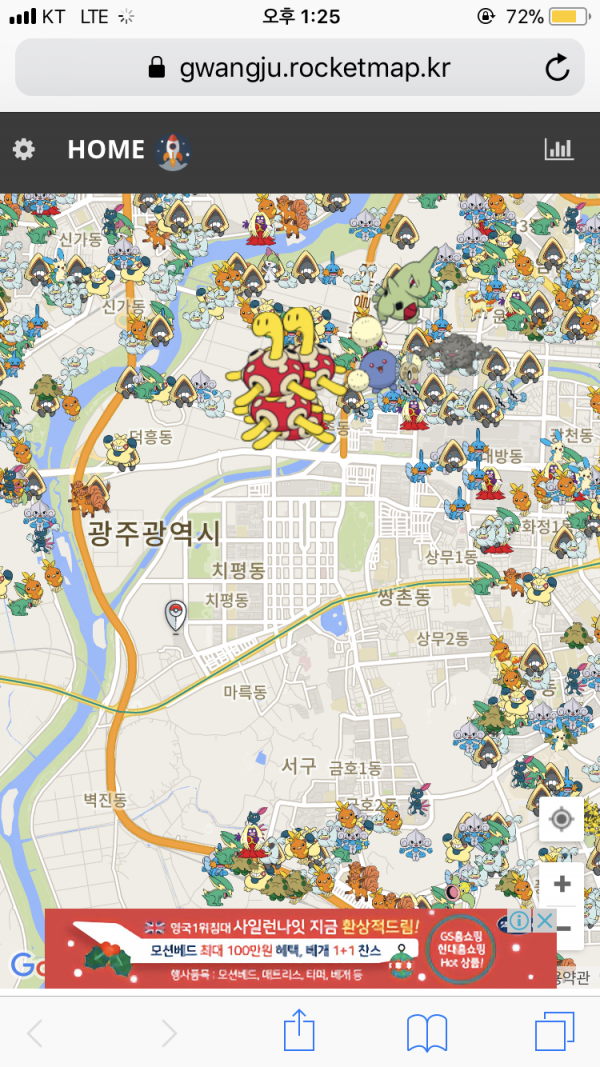Open the Safari share sheet
Image resolution: width=600 pixels, height=1067 pixels.
coord(299,1032)
